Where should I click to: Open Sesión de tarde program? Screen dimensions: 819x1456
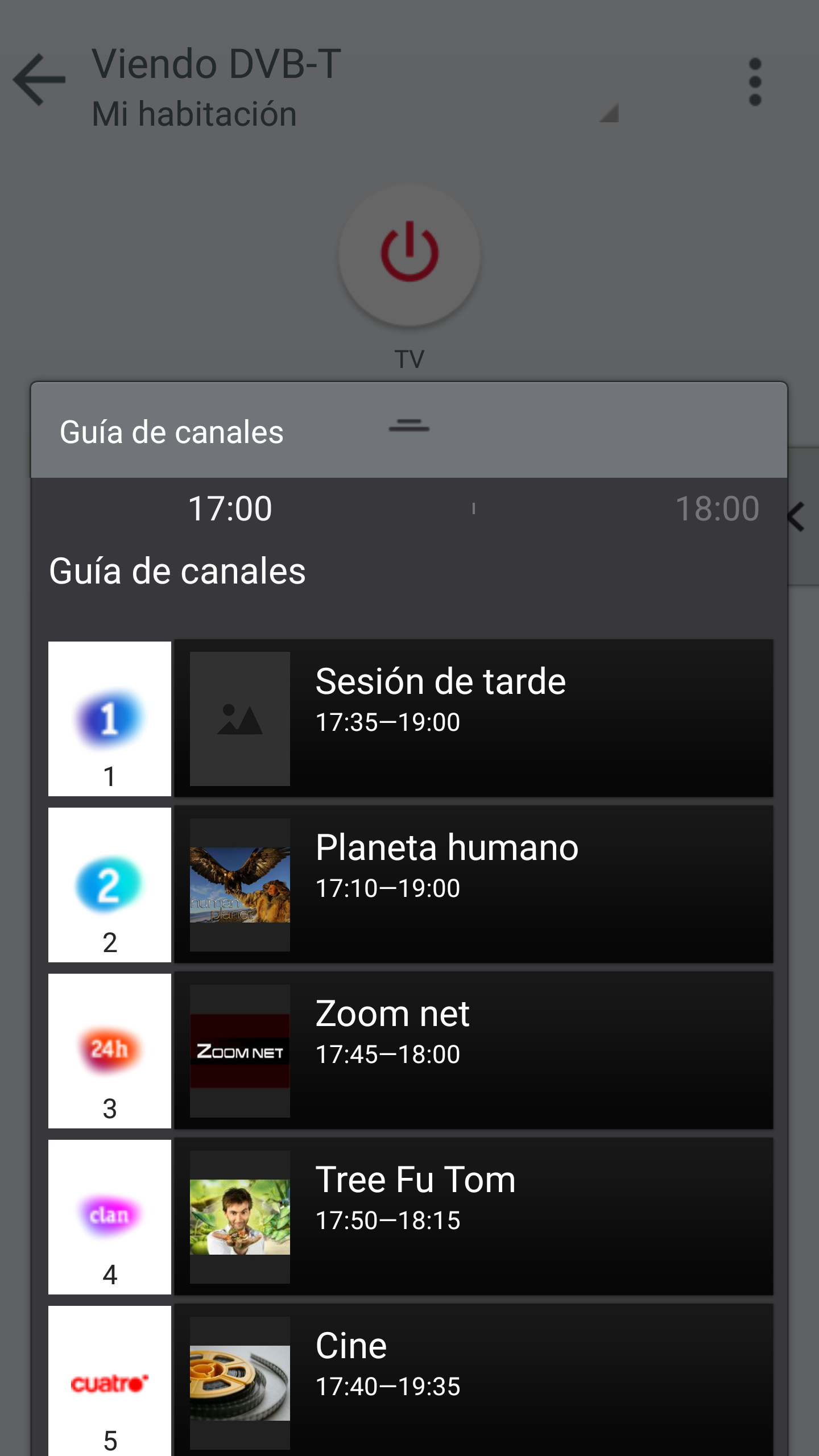(x=473, y=718)
